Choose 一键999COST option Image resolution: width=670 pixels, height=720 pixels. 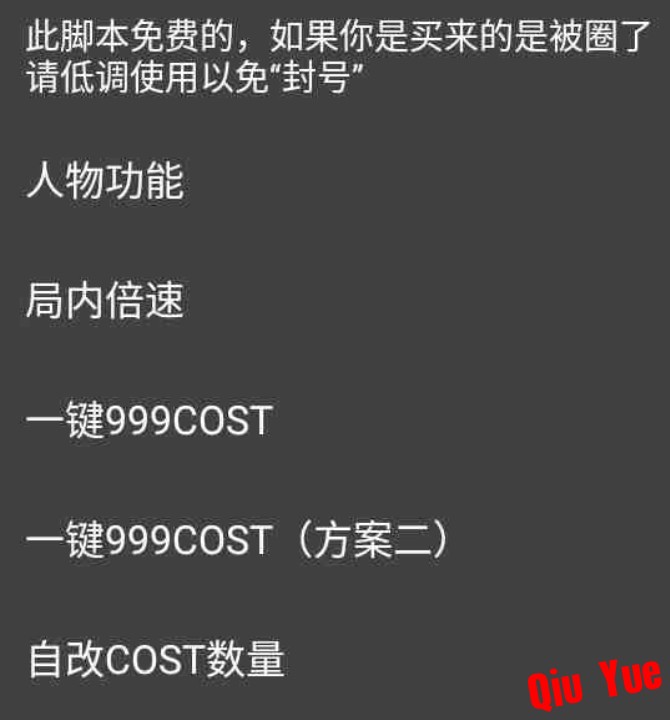pos(148,421)
